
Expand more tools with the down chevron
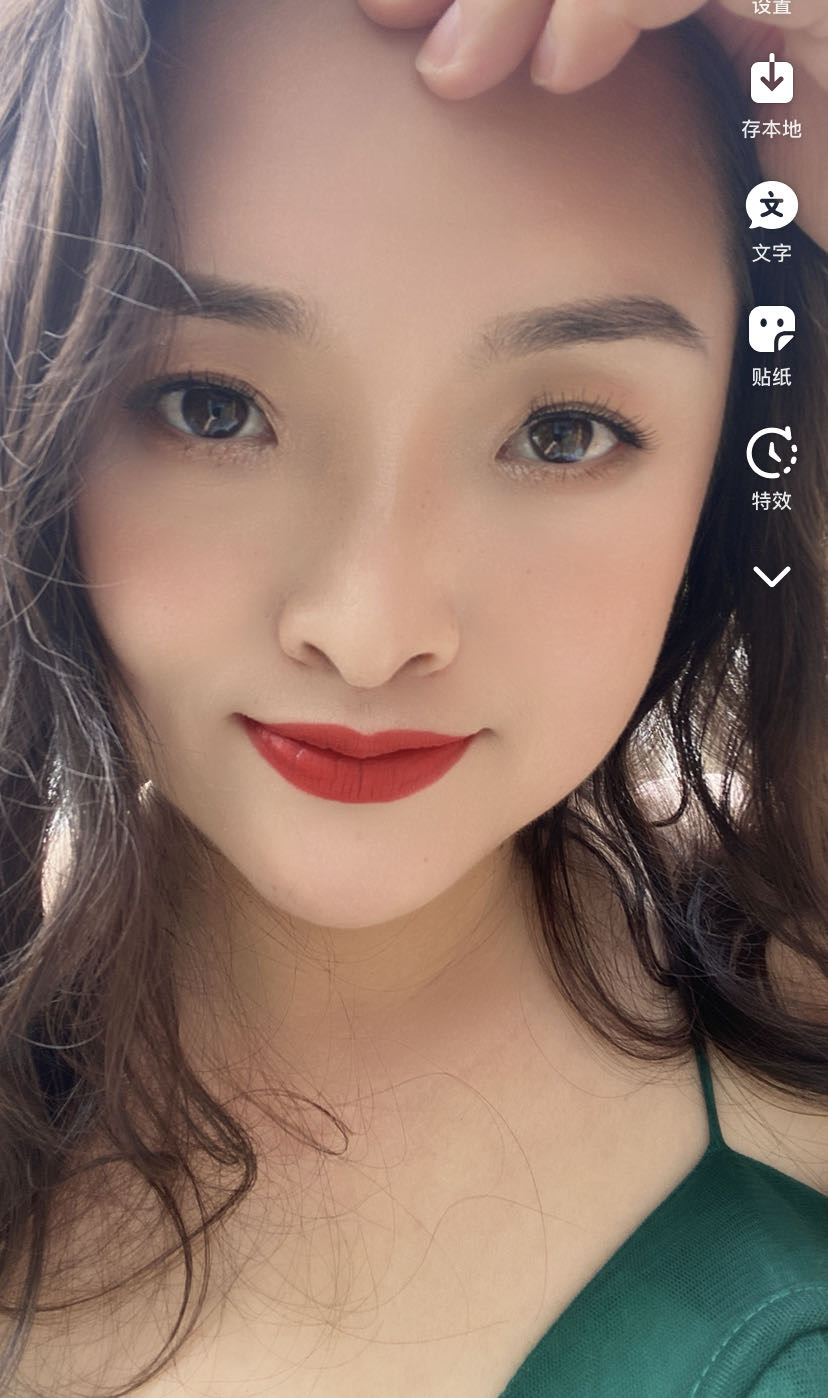[x=771, y=576]
